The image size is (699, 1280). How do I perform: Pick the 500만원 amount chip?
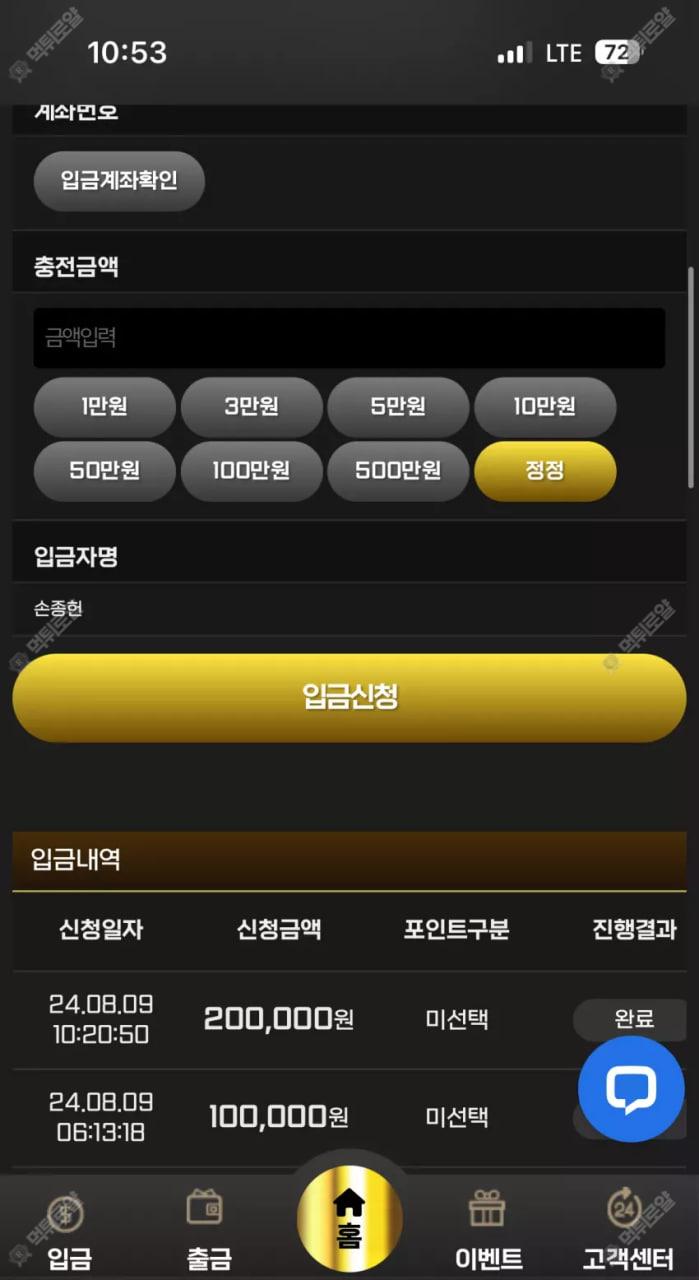coord(398,471)
